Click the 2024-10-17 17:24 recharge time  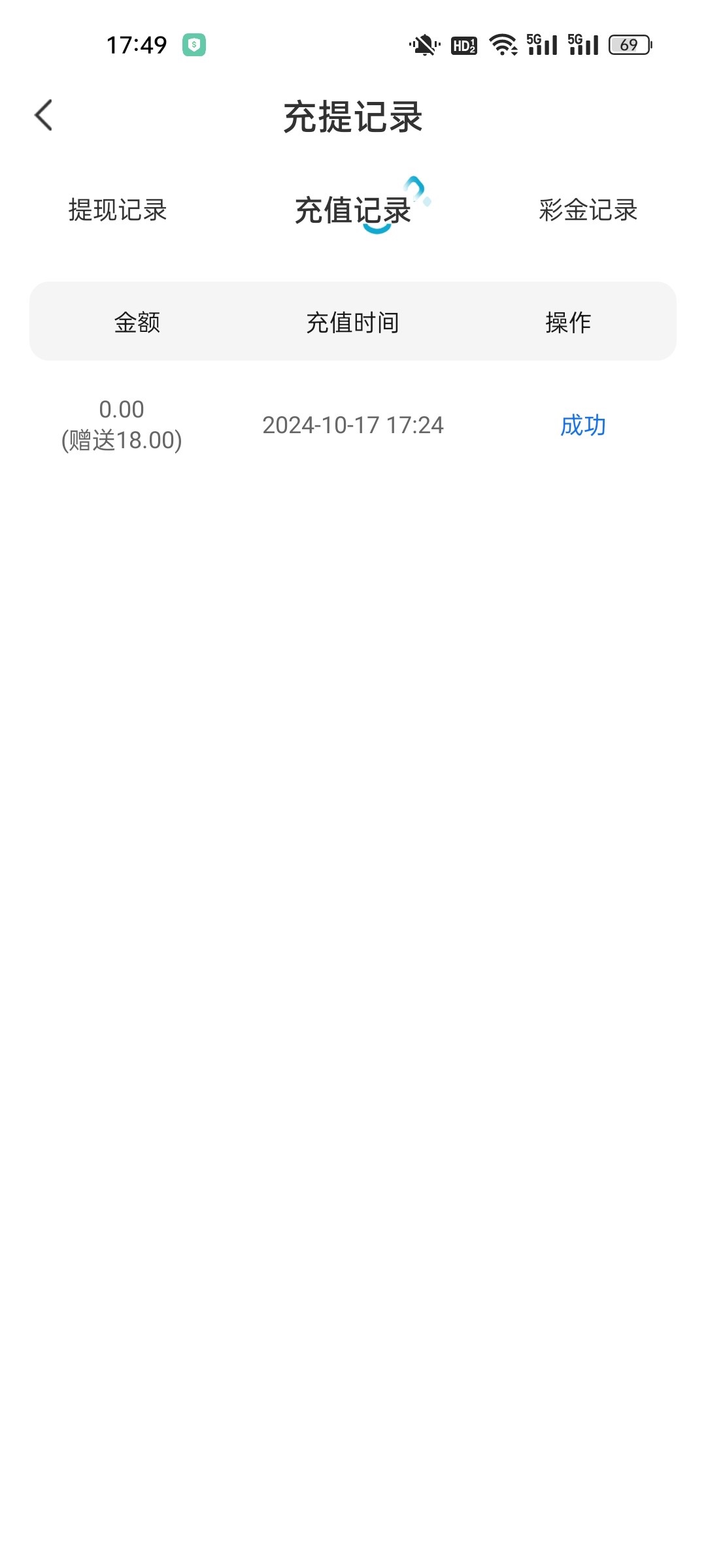(352, 425)
